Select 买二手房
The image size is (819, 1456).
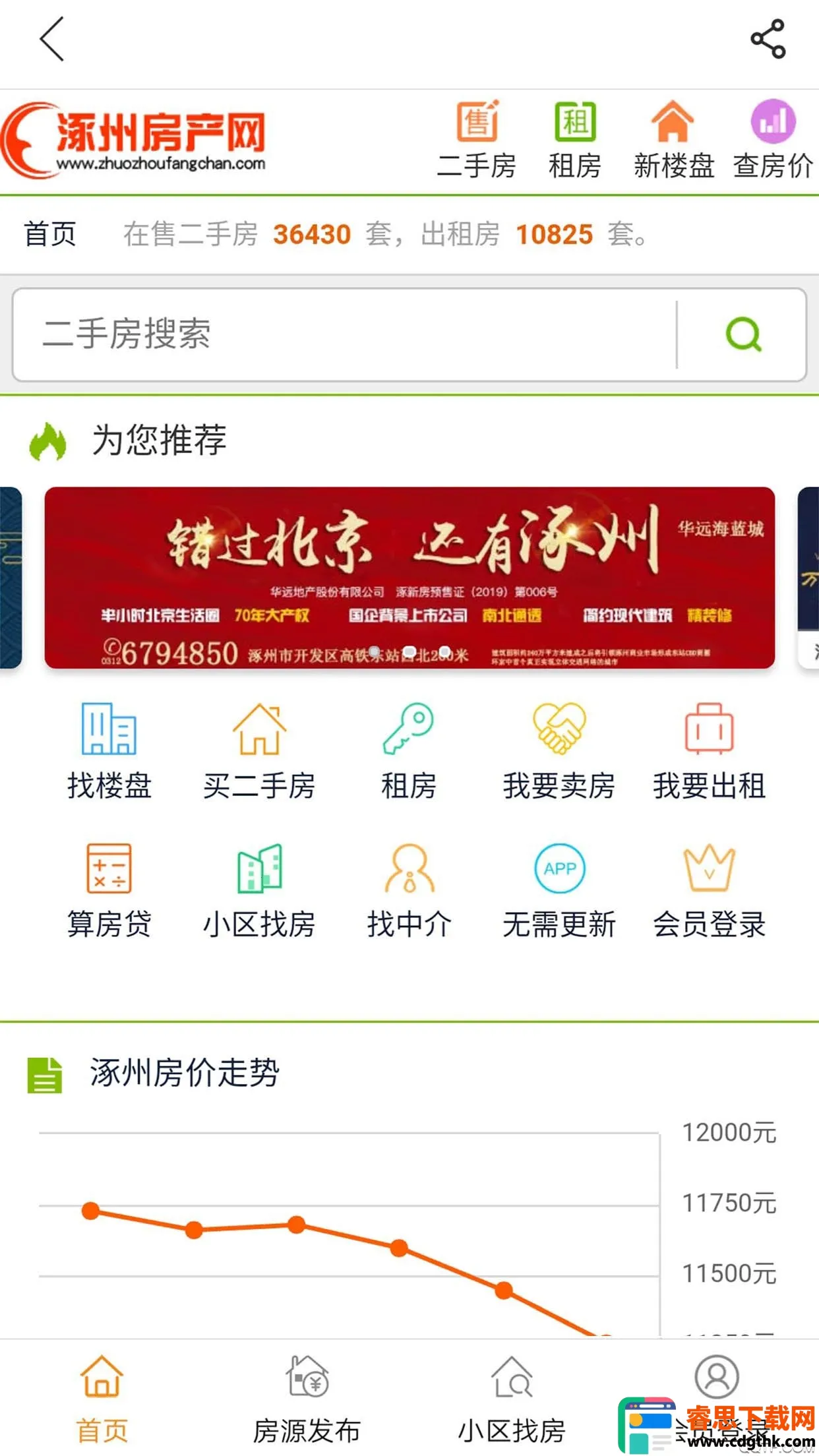(x=259, y=750)
